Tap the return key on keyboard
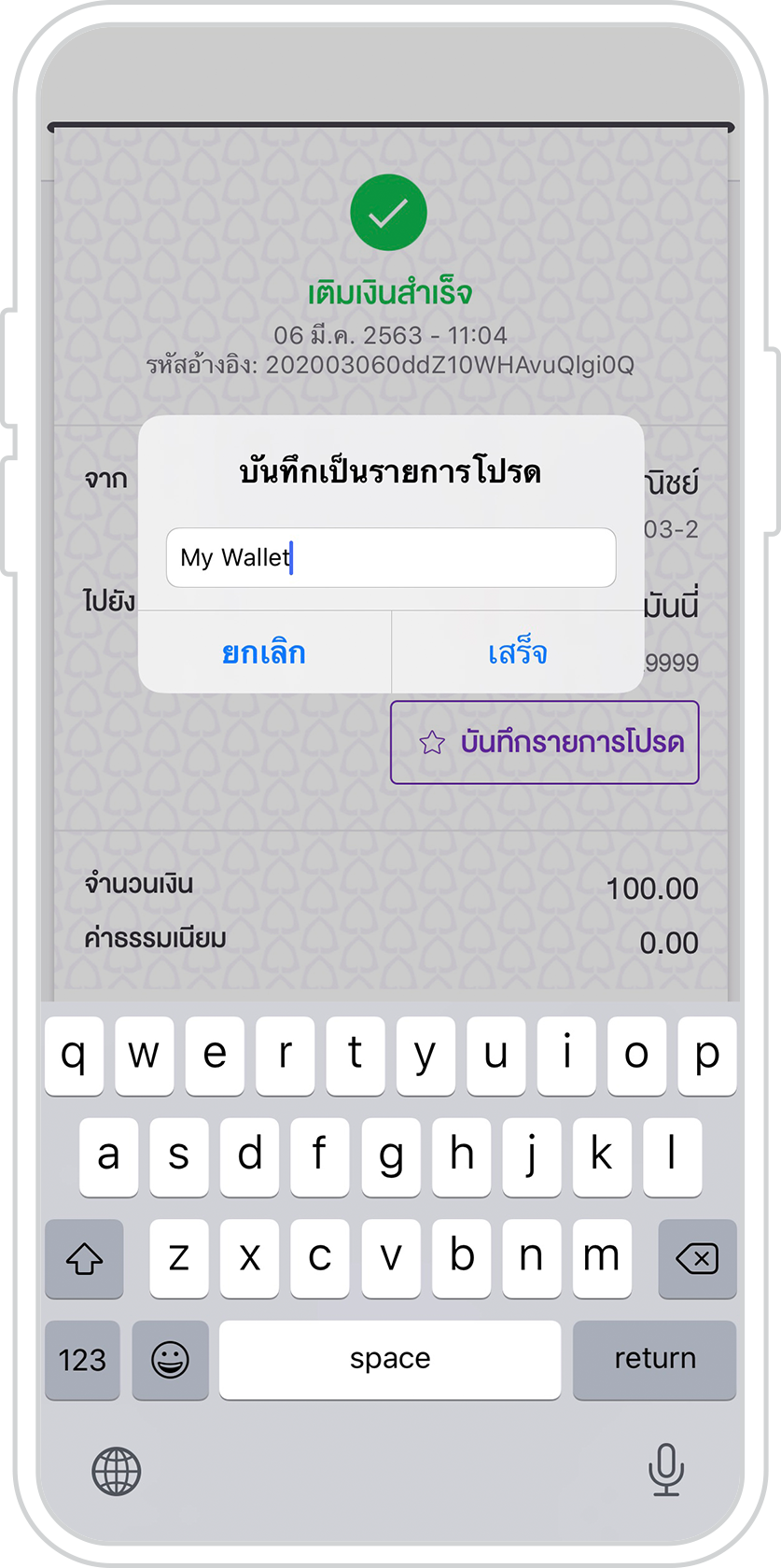 point(654,1359)
